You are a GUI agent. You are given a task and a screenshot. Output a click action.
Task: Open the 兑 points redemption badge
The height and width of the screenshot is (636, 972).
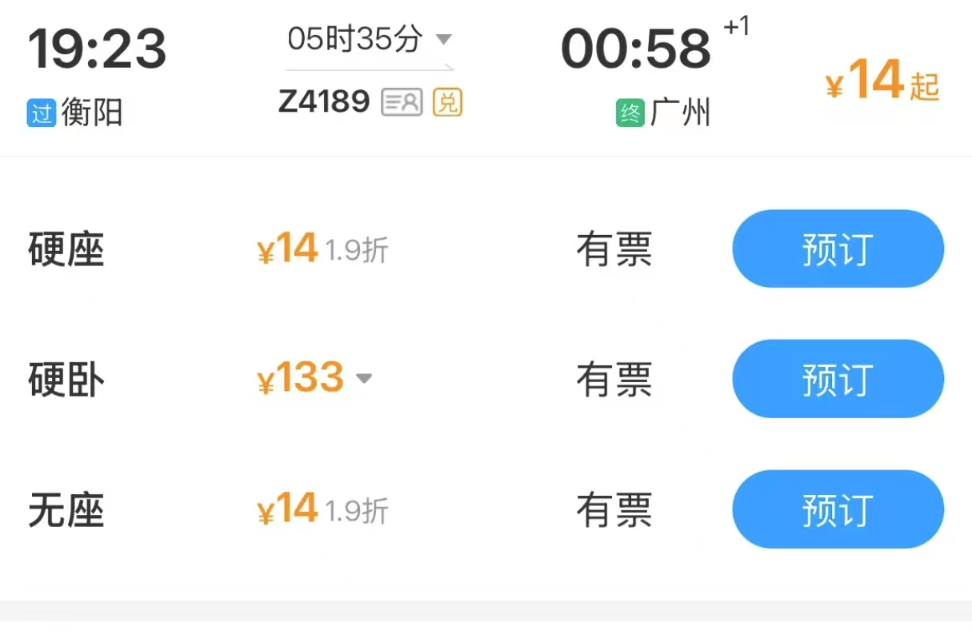[447, 101]
